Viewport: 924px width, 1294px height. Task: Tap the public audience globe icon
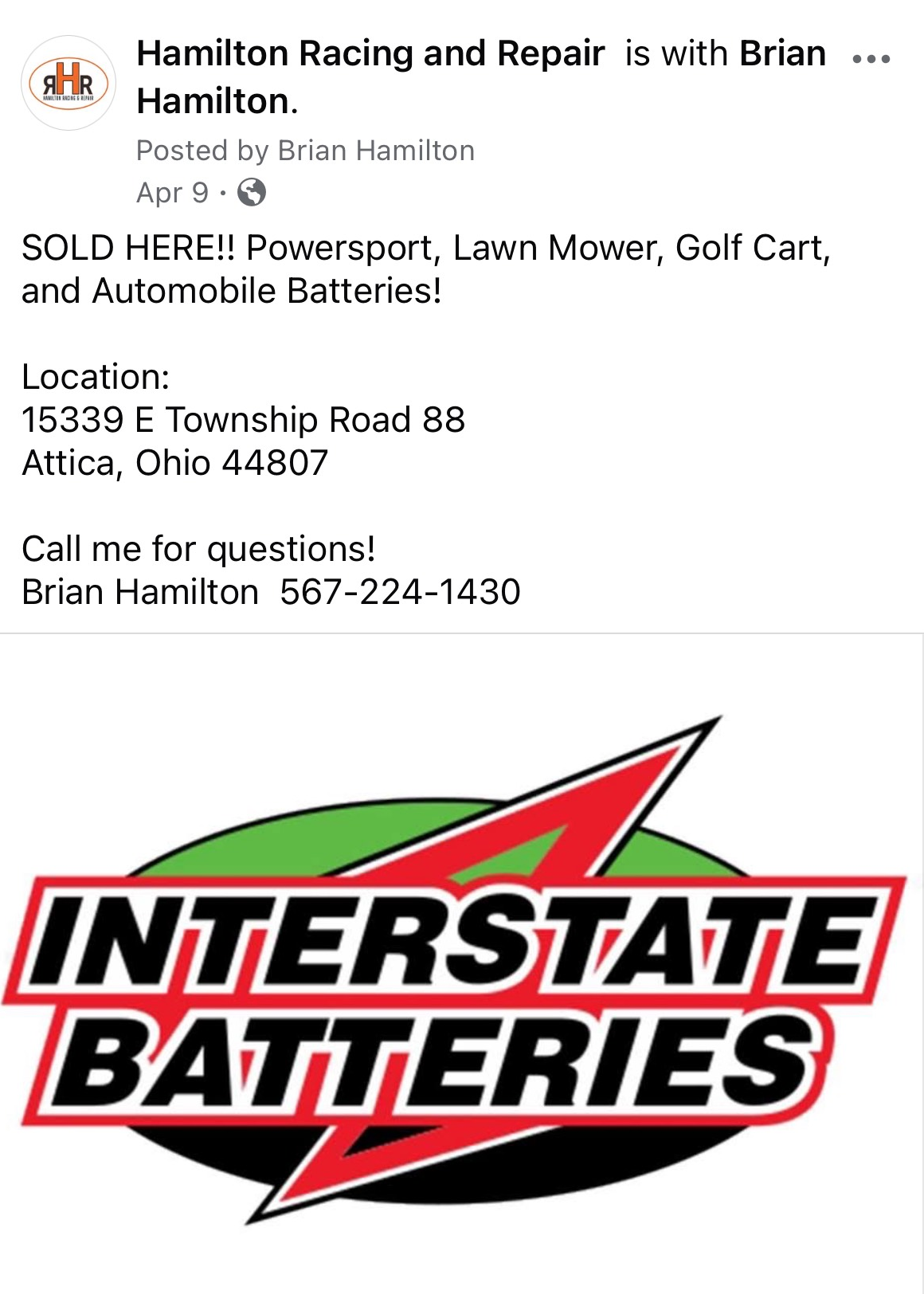click(x=252, y=193)
